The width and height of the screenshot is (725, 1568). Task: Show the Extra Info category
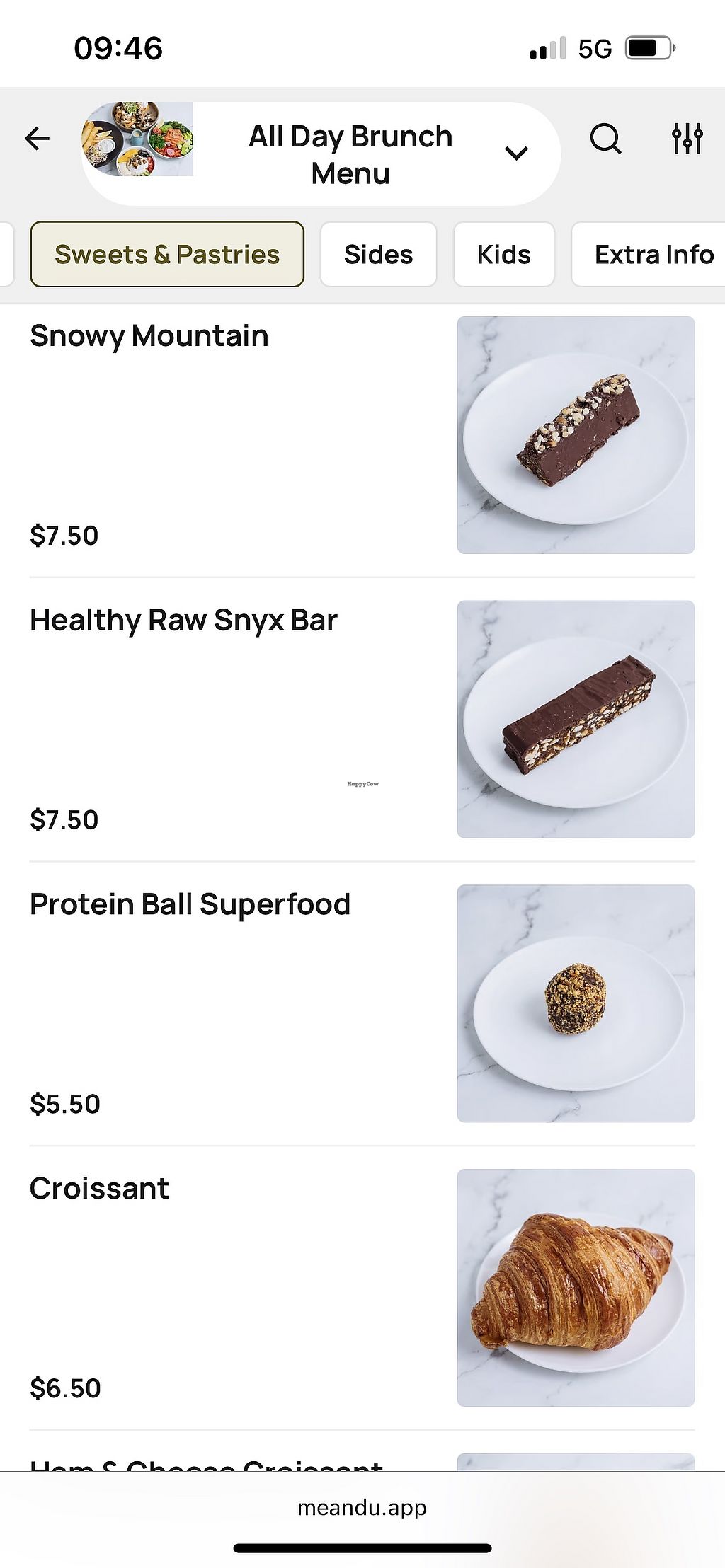click(x=653, y=254)
